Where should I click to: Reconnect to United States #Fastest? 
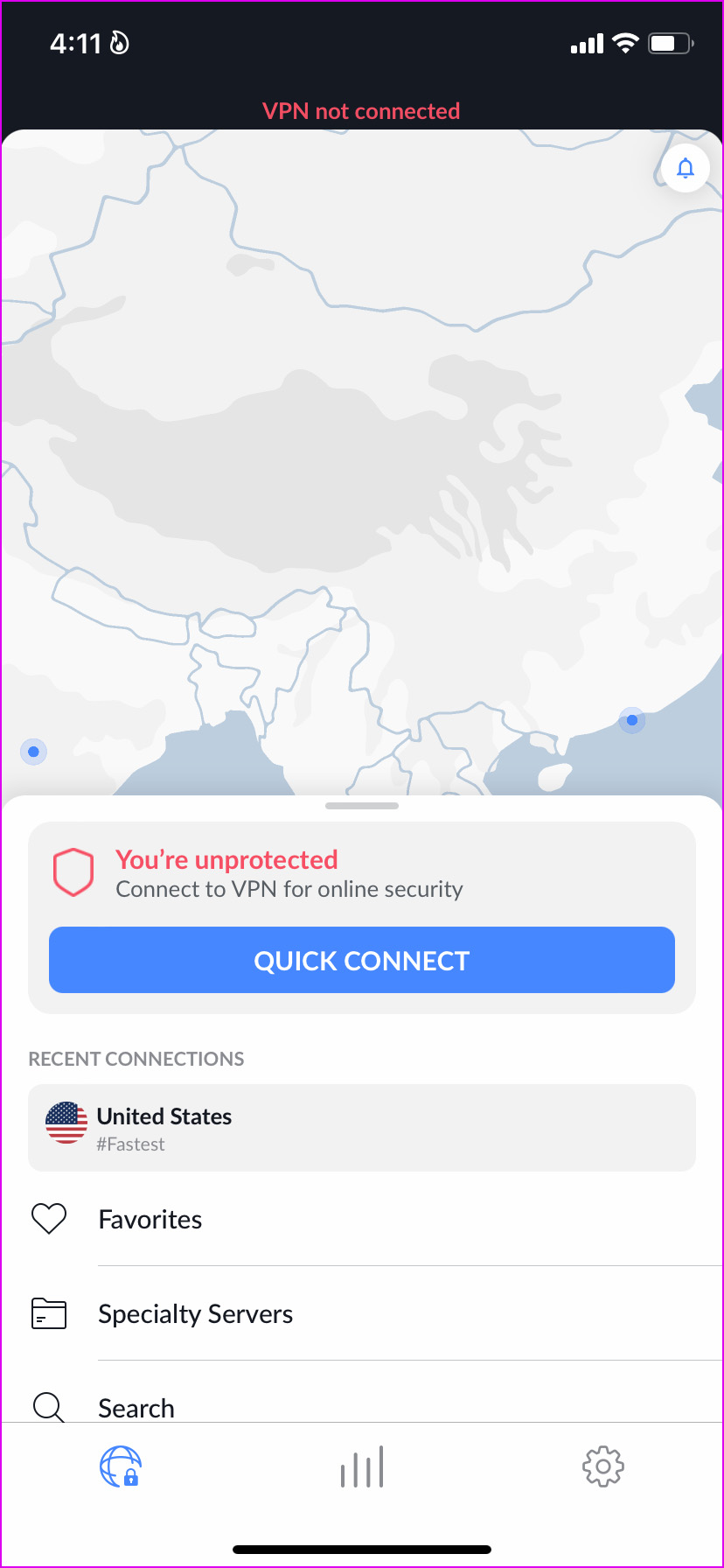click(x=362, y=1128)
